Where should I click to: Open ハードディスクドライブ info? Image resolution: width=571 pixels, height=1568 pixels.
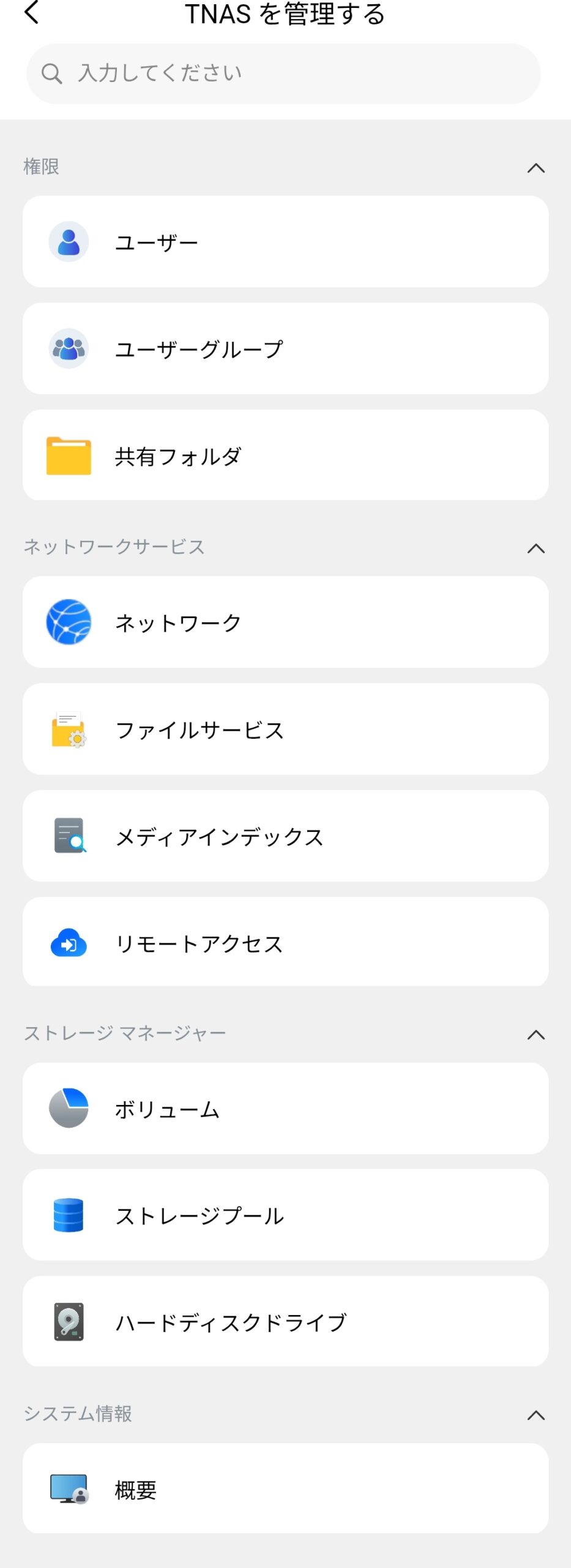[285, 1322]
